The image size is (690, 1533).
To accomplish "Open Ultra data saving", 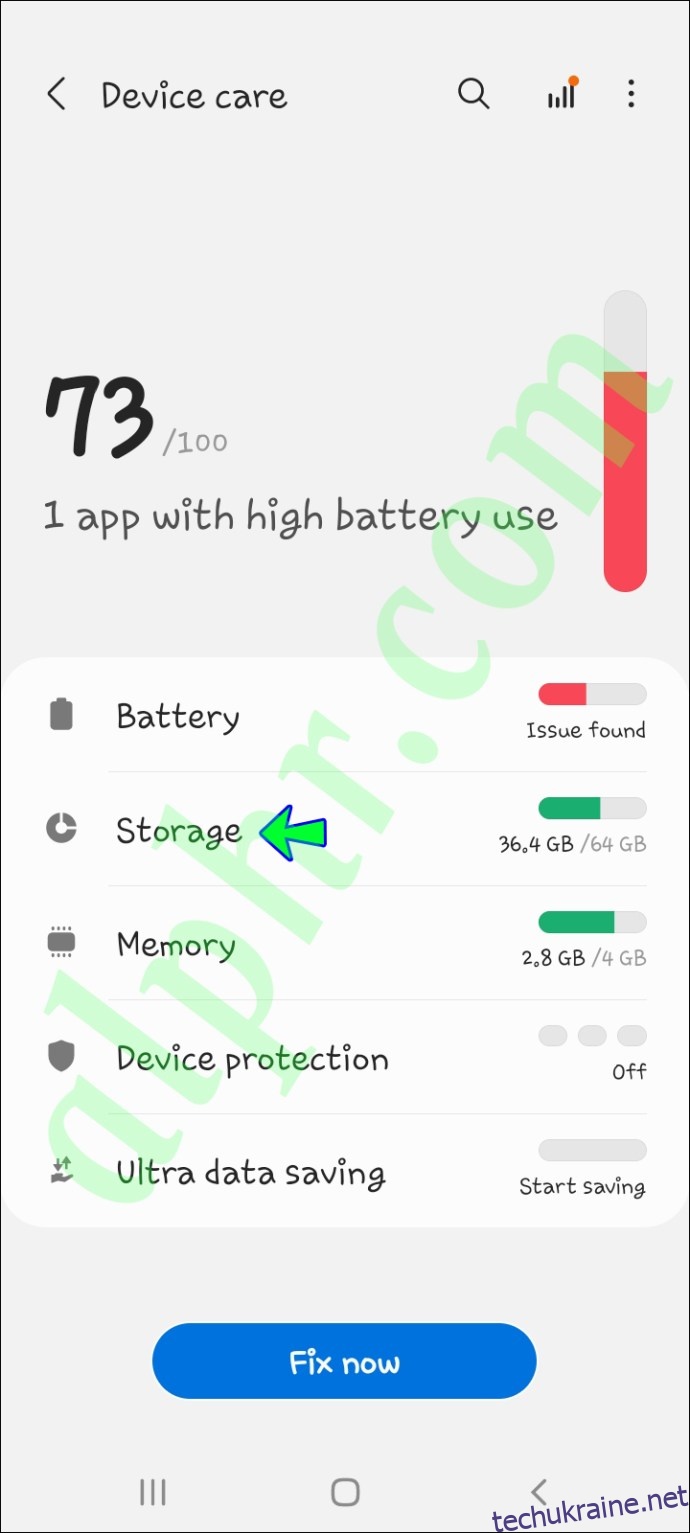I will pyautogui.click(x=345, y=1172).
